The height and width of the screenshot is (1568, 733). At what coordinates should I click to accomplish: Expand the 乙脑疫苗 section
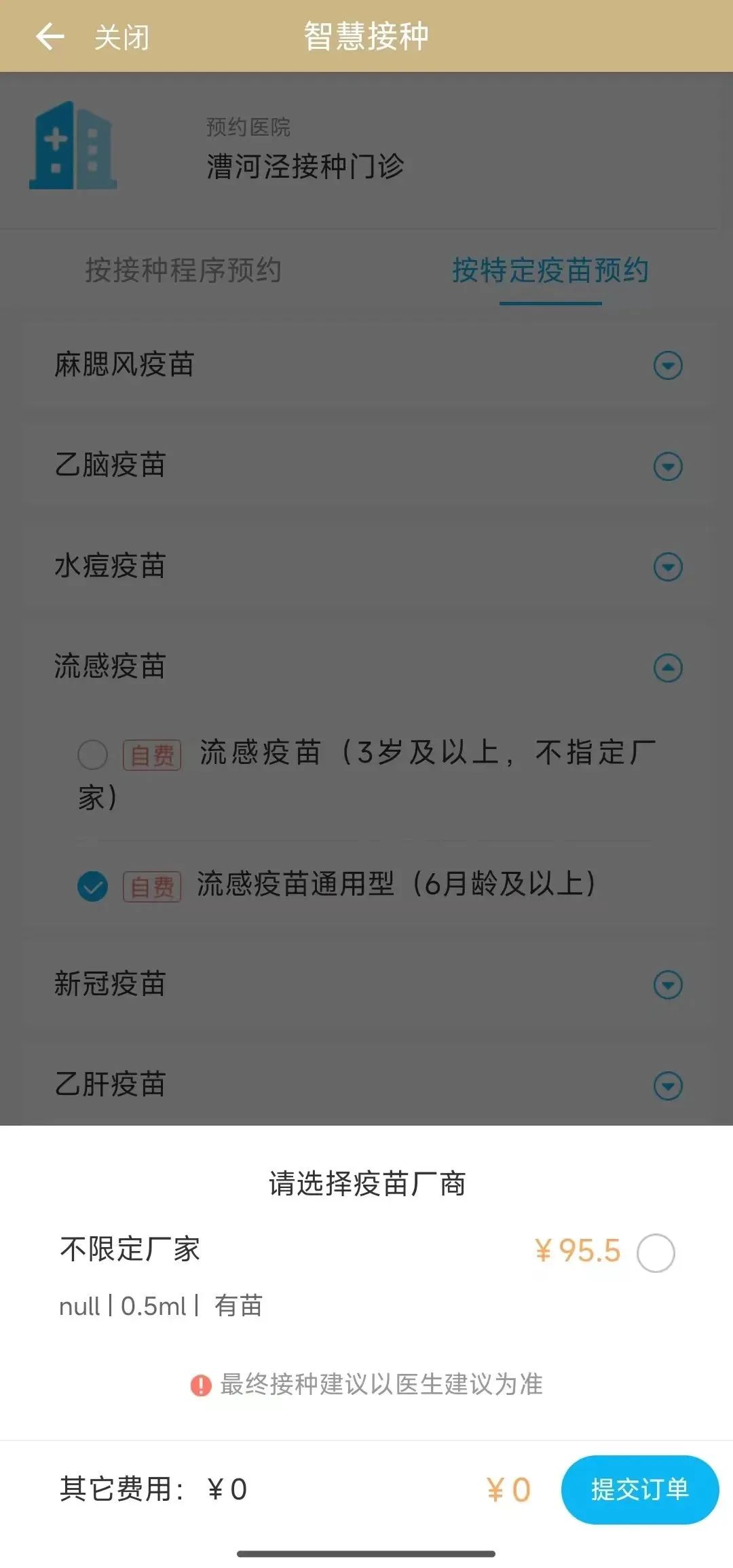[667, 466]
